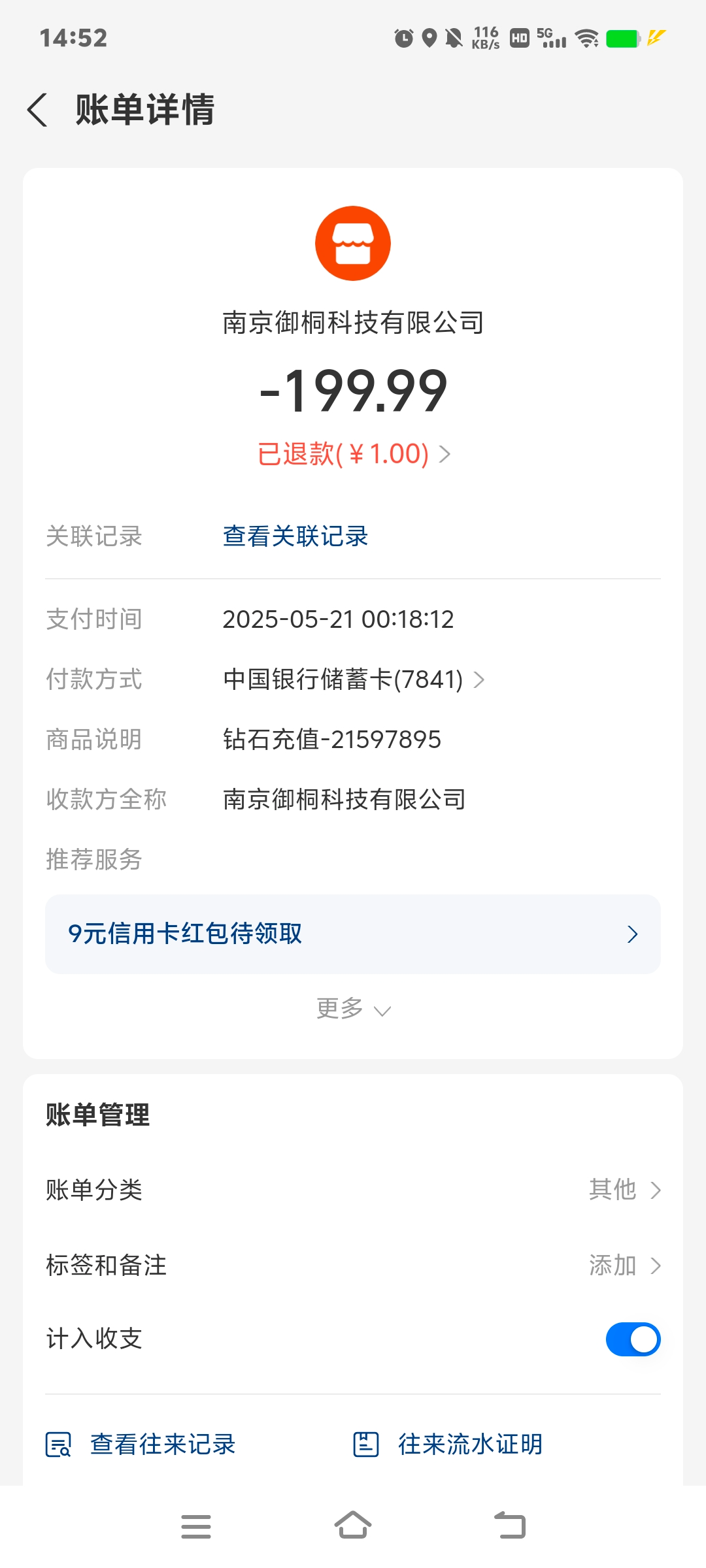Open 查看往来记录

point(141,1445)
